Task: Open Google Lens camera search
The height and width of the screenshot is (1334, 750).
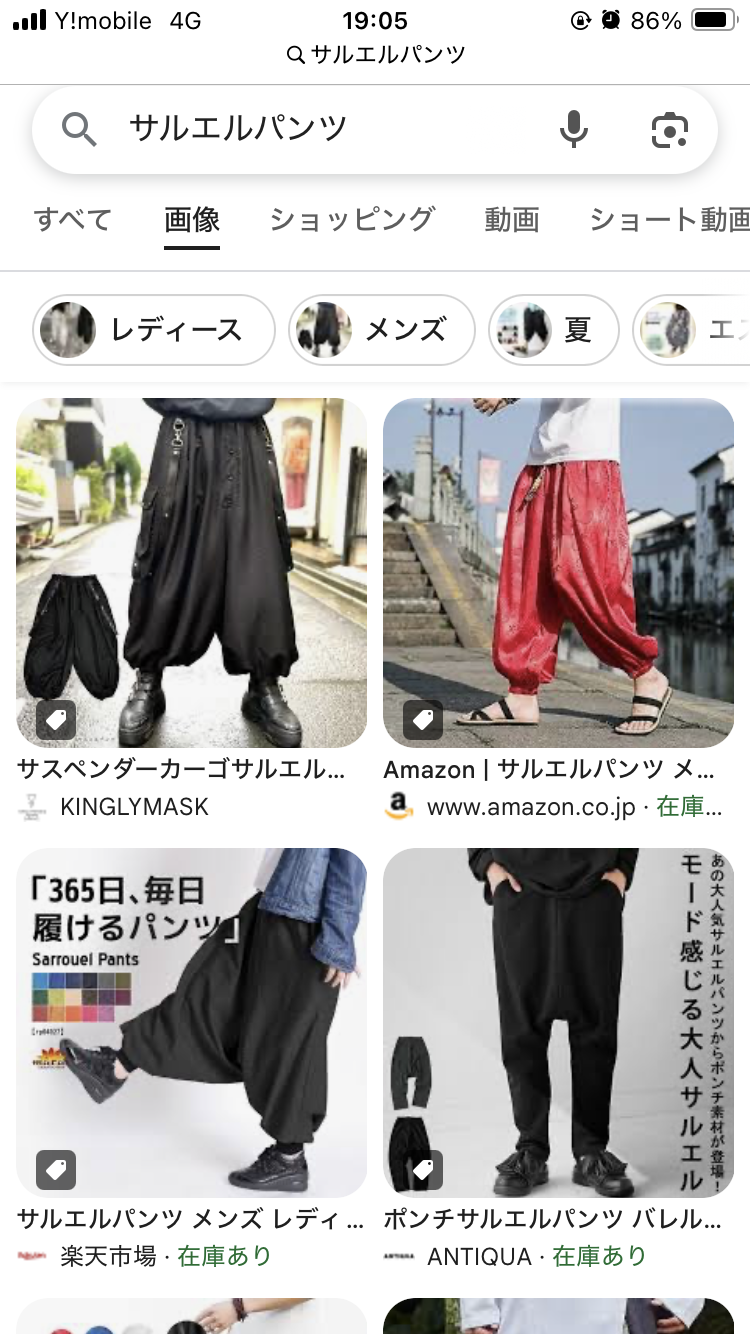Action: tap(670, 130)
